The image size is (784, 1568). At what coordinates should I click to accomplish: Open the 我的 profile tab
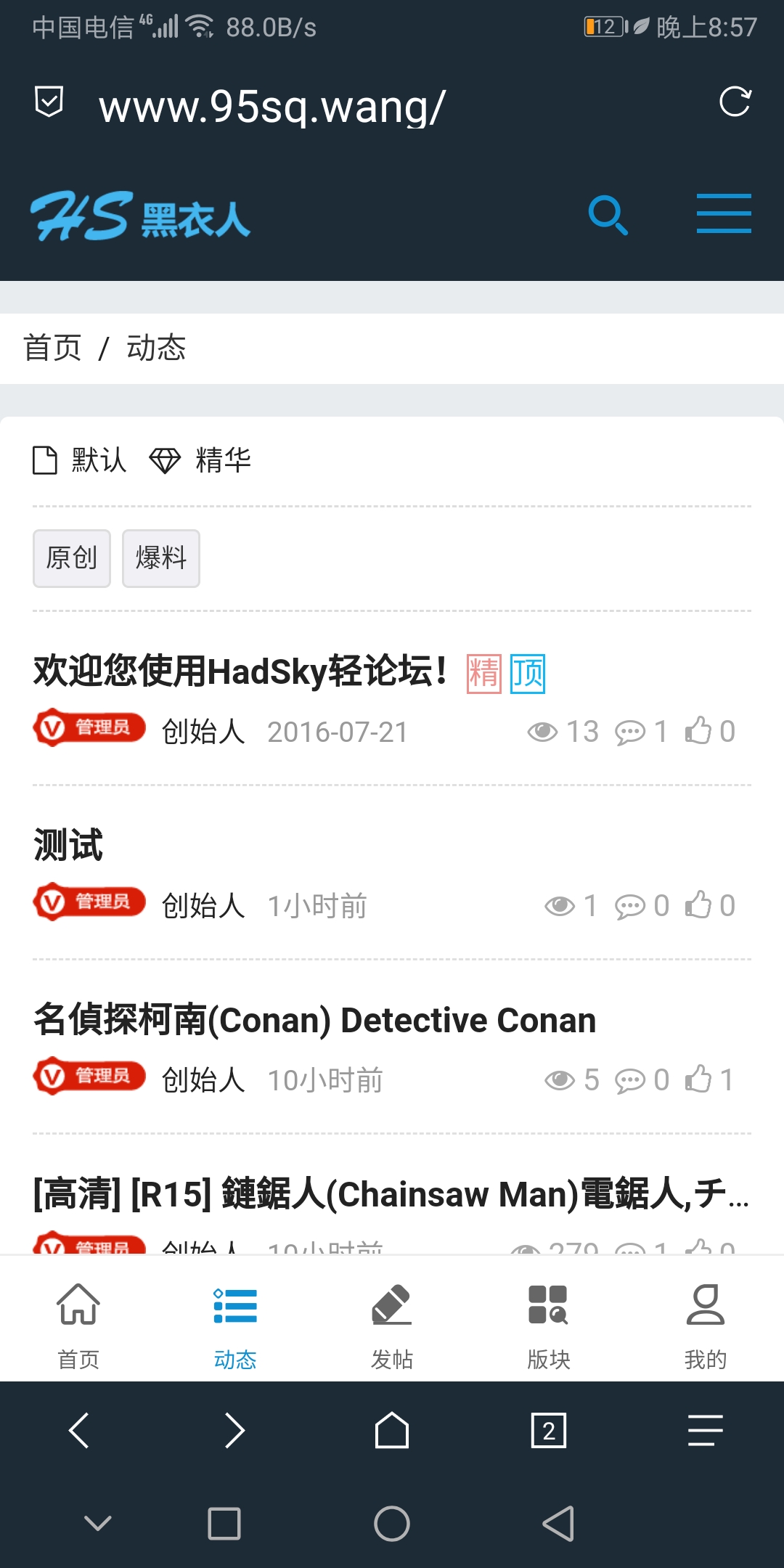coord(705,1326)
